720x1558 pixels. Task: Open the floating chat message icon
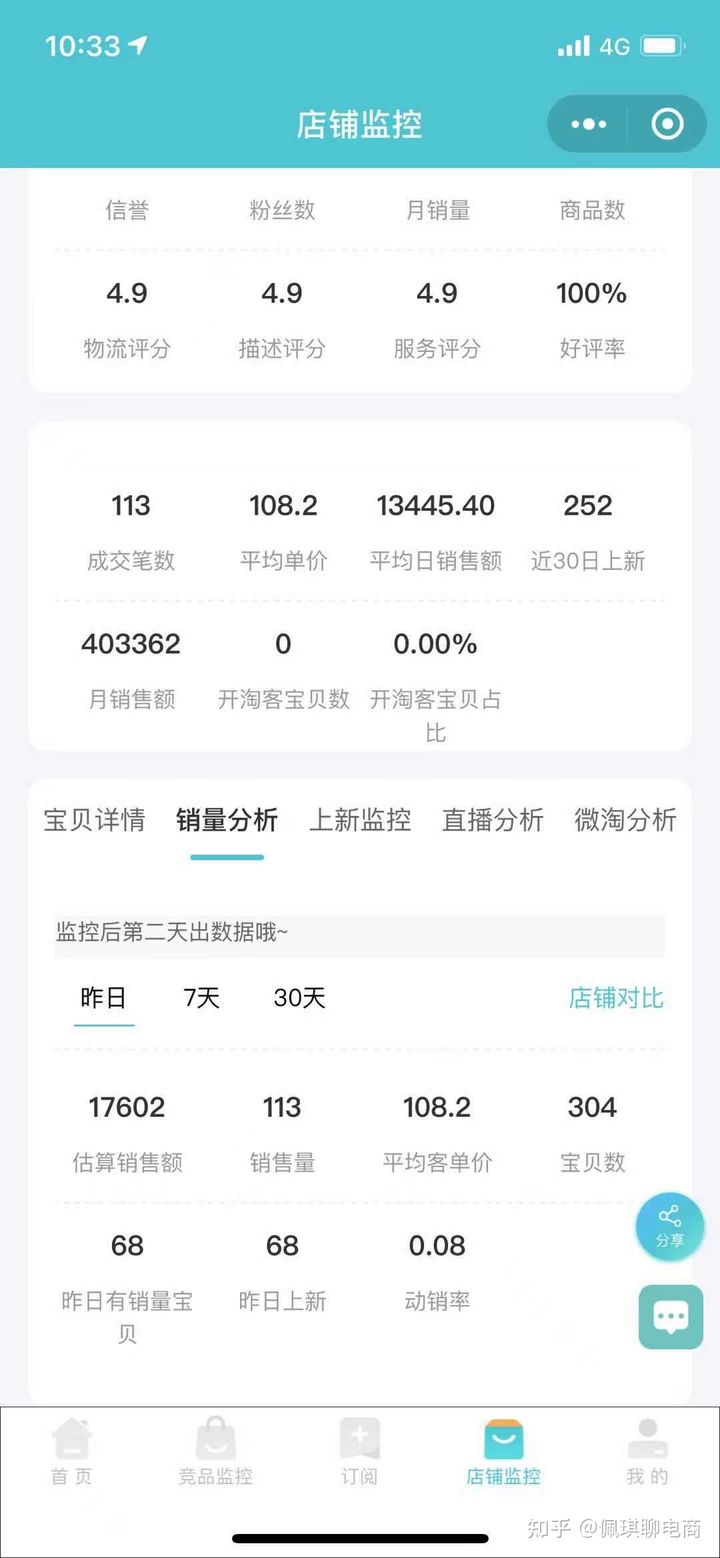[x=669, y=1316]
